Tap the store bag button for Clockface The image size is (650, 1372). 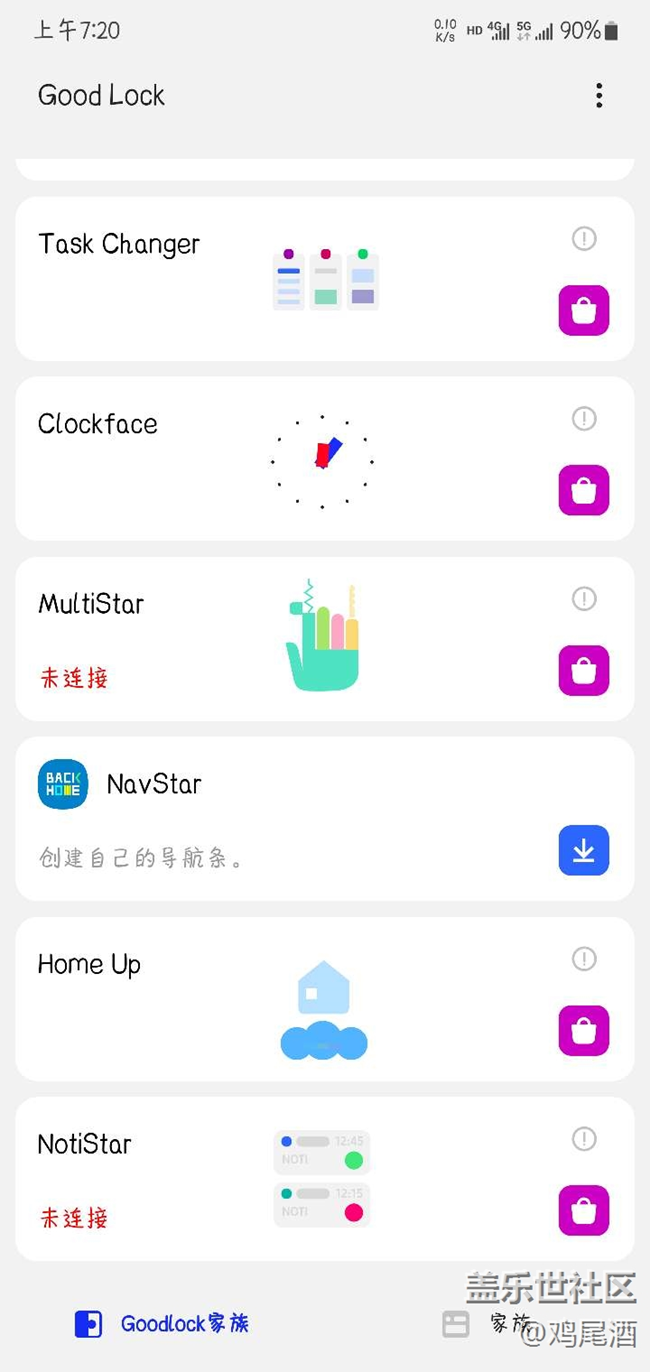coord(584,491)
